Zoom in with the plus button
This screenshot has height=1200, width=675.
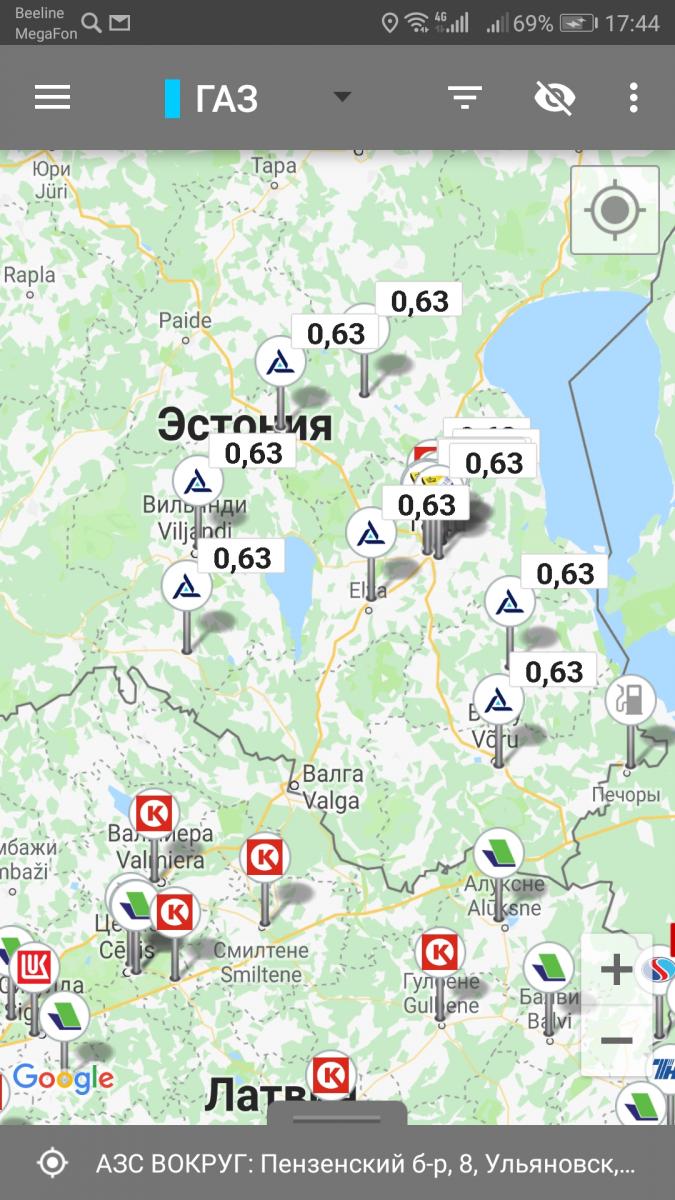click(616, 968)
